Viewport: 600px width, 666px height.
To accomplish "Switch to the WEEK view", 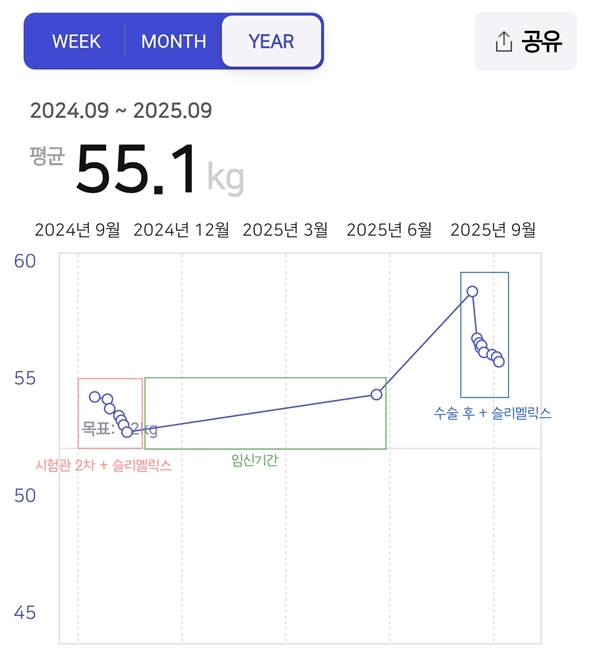I will 76,41.
